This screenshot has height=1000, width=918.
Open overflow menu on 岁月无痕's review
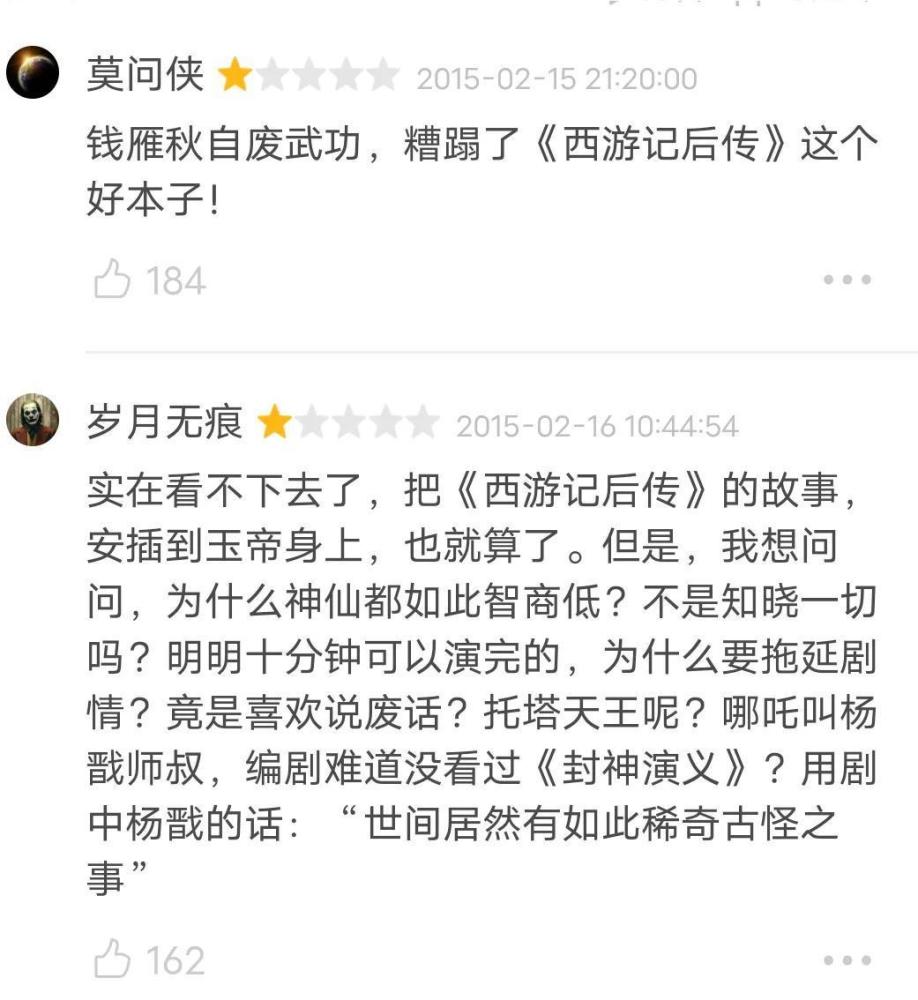847,960
